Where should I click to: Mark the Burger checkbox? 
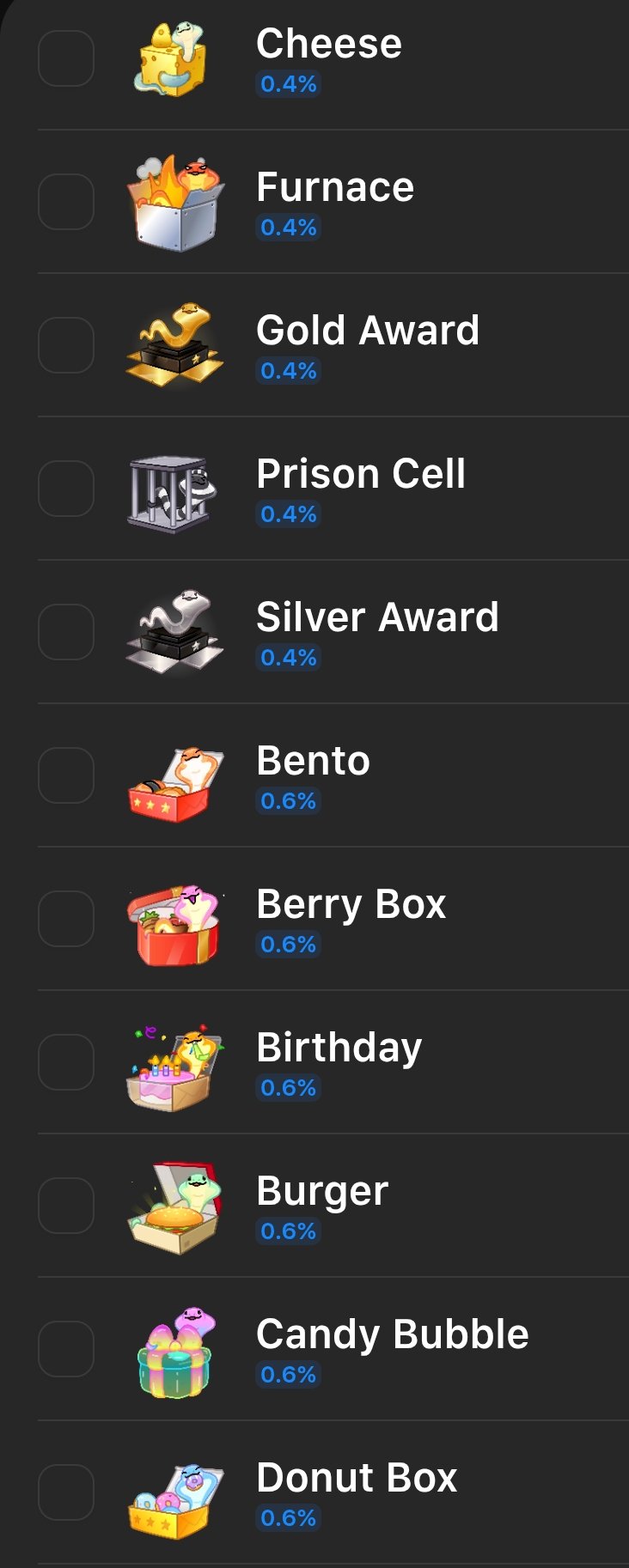[66, 1206]
